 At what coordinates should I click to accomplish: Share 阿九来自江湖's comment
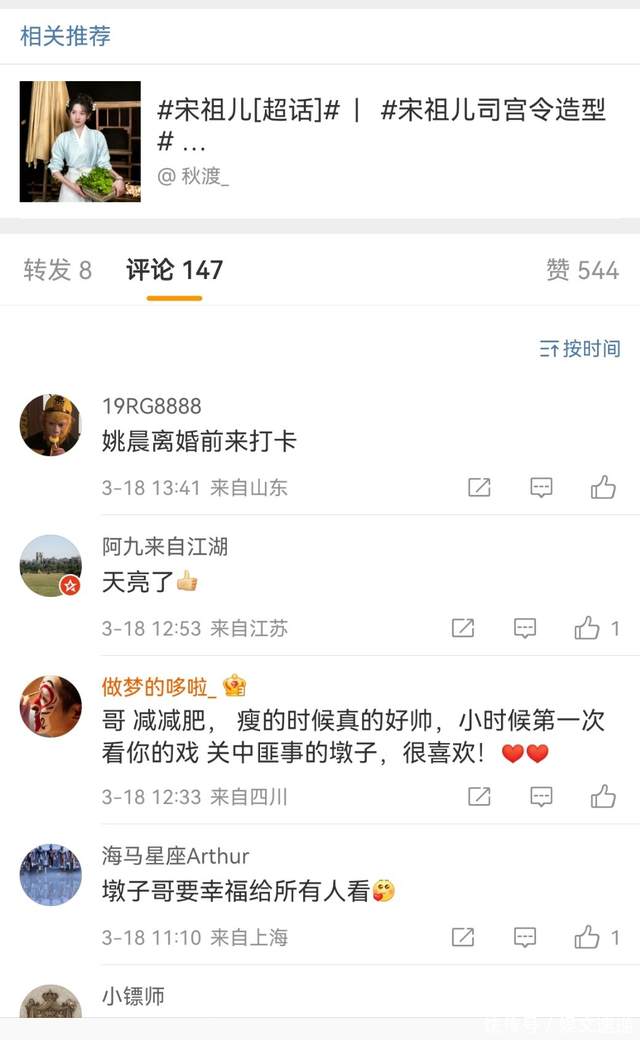(462, 628)
